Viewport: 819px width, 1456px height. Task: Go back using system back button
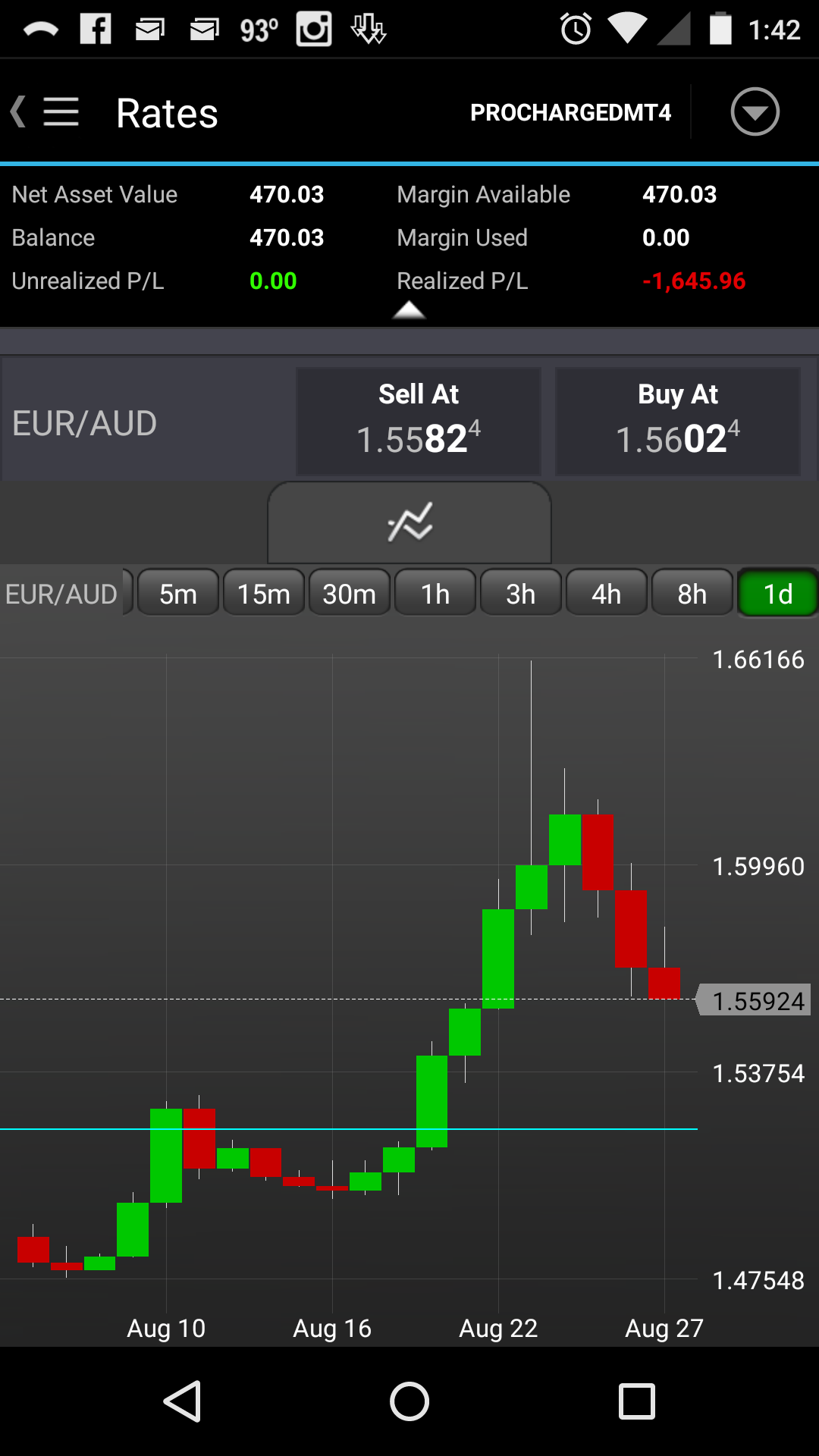pyautogui.click(x=182, y=1401)
